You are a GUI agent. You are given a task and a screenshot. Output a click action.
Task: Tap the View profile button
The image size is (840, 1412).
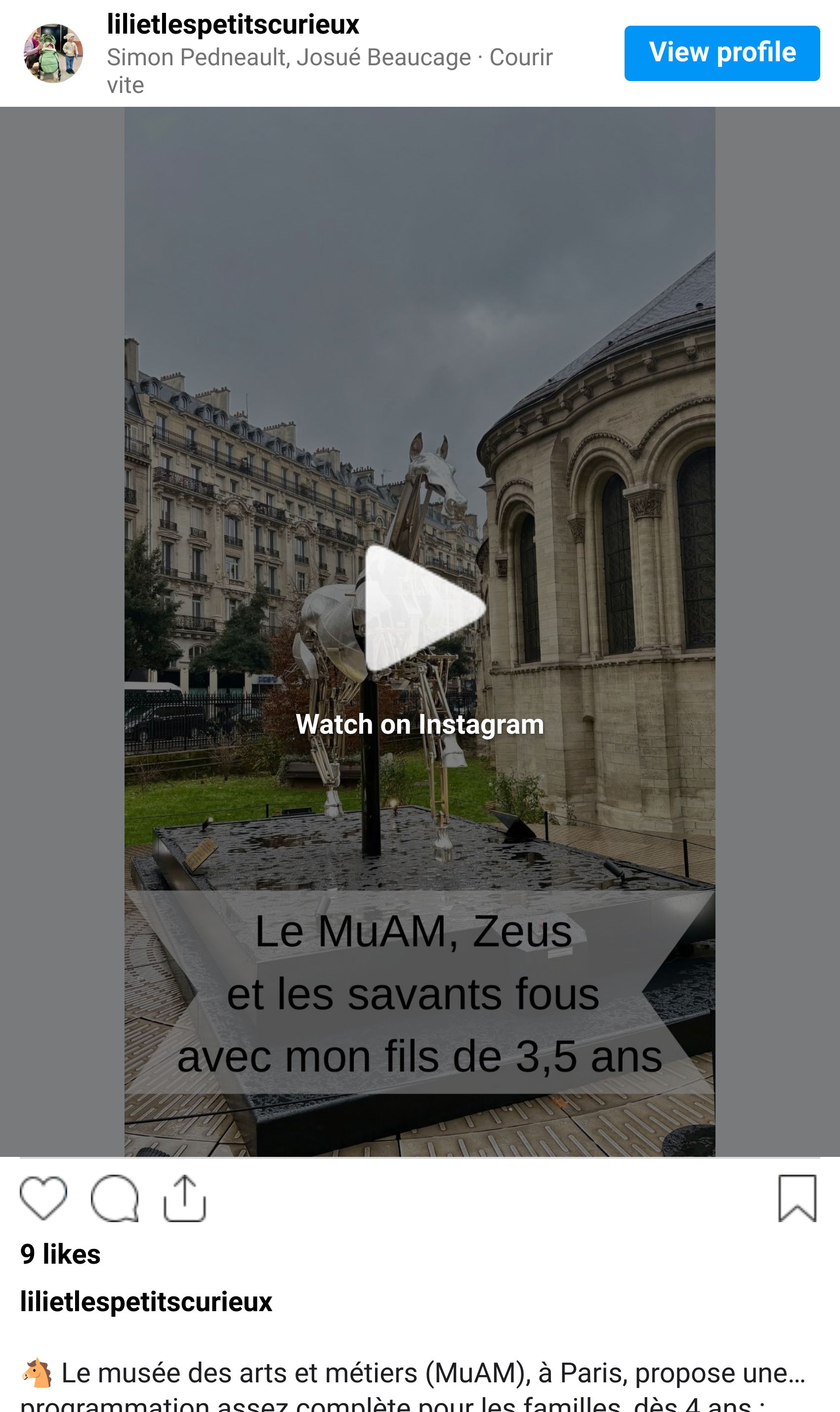point(722,53)
